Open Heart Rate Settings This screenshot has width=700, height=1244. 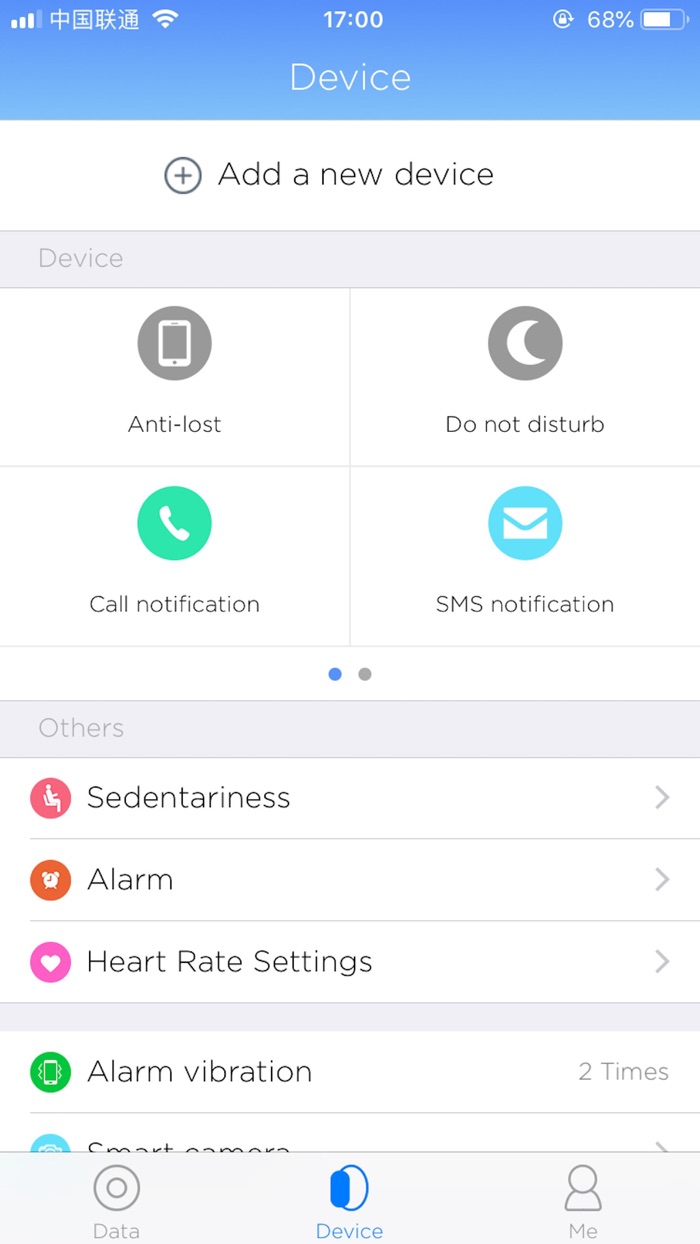pos(350,962)
